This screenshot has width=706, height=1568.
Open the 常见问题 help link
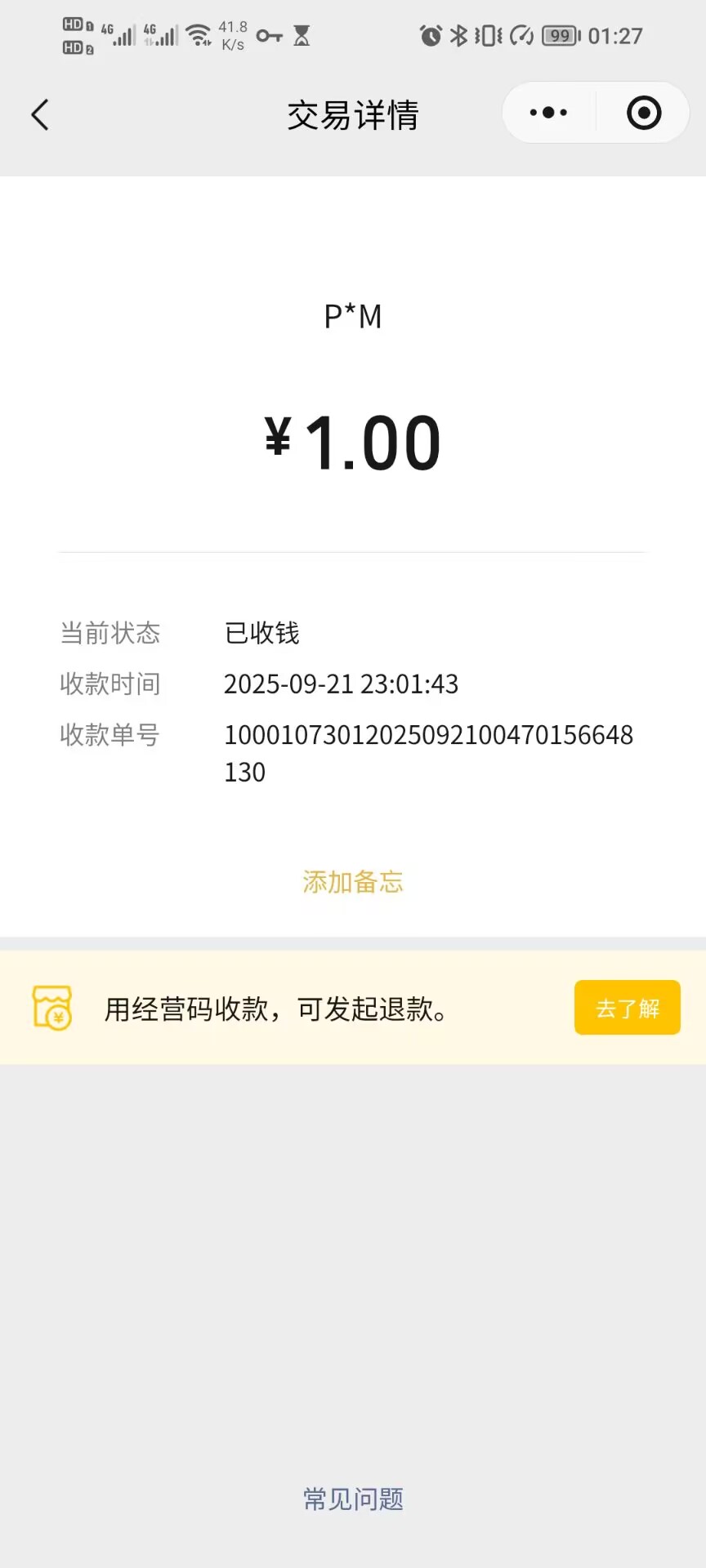(x=353, y=1499)
